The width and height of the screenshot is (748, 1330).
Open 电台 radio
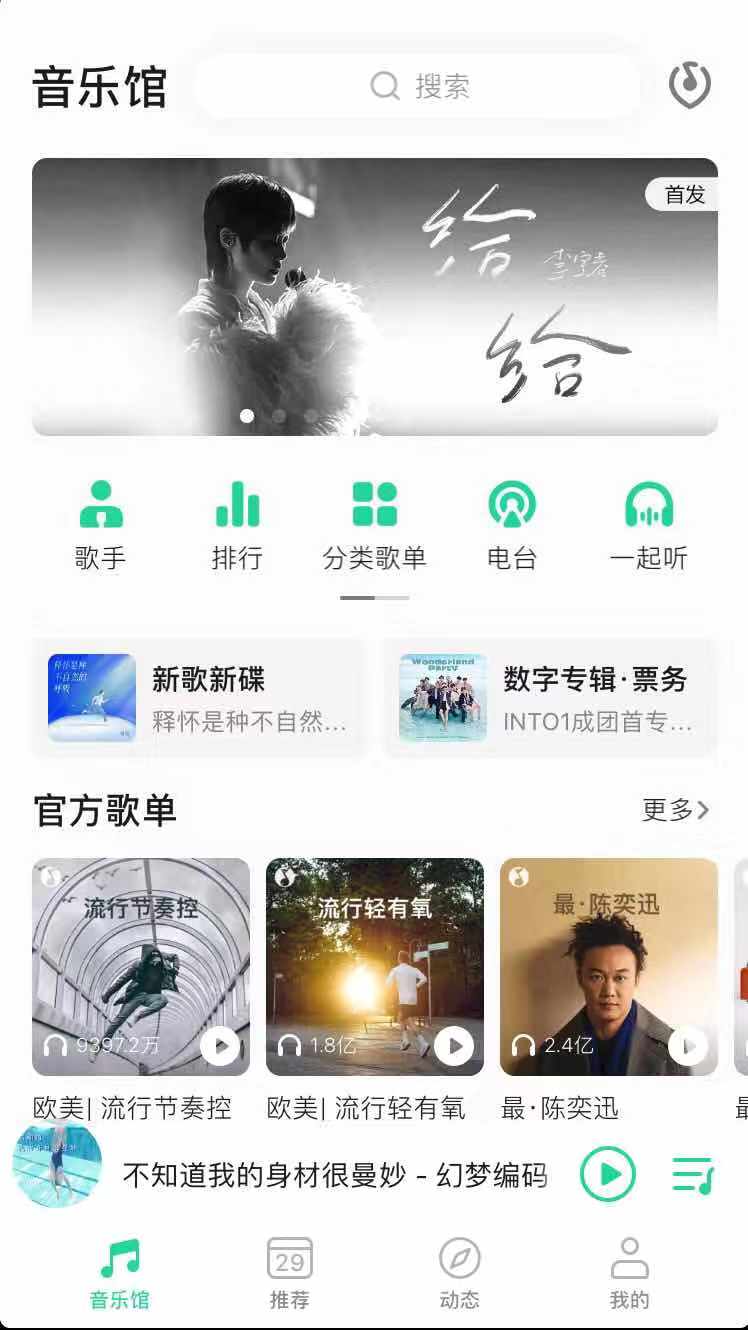[512, 525]
